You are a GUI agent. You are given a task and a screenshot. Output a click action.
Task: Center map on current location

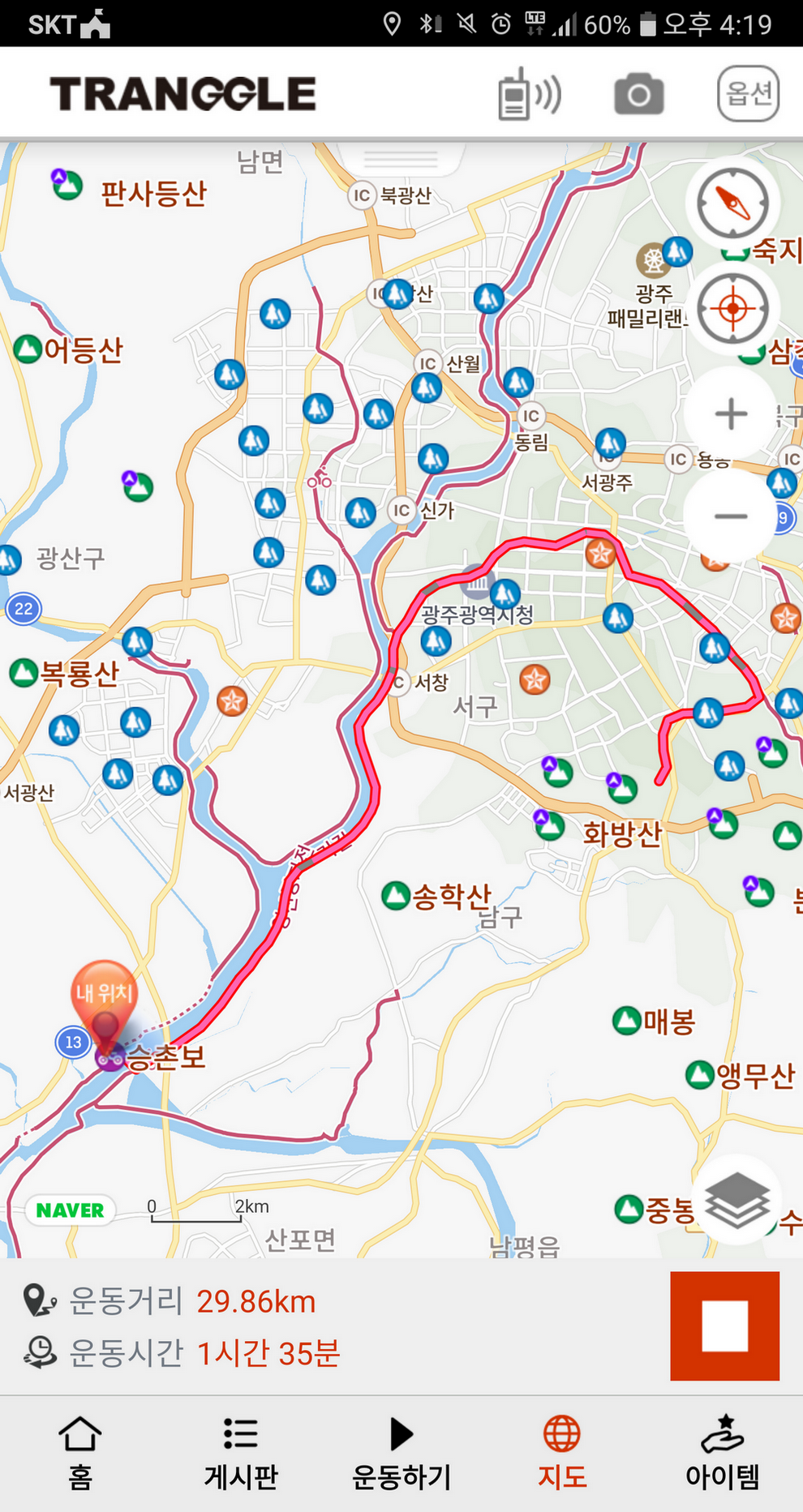(732, 309)
